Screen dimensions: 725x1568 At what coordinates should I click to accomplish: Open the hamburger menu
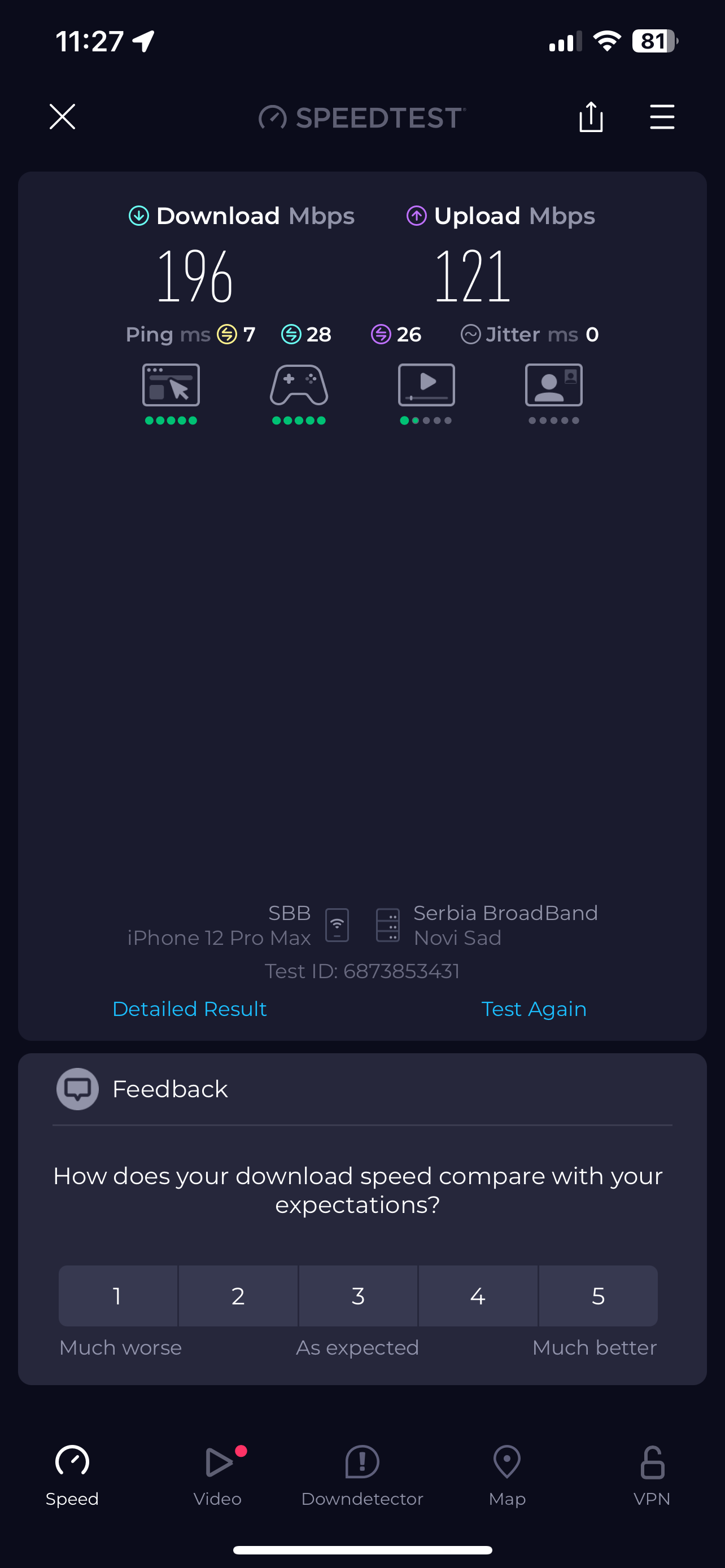tap(662, 116)
